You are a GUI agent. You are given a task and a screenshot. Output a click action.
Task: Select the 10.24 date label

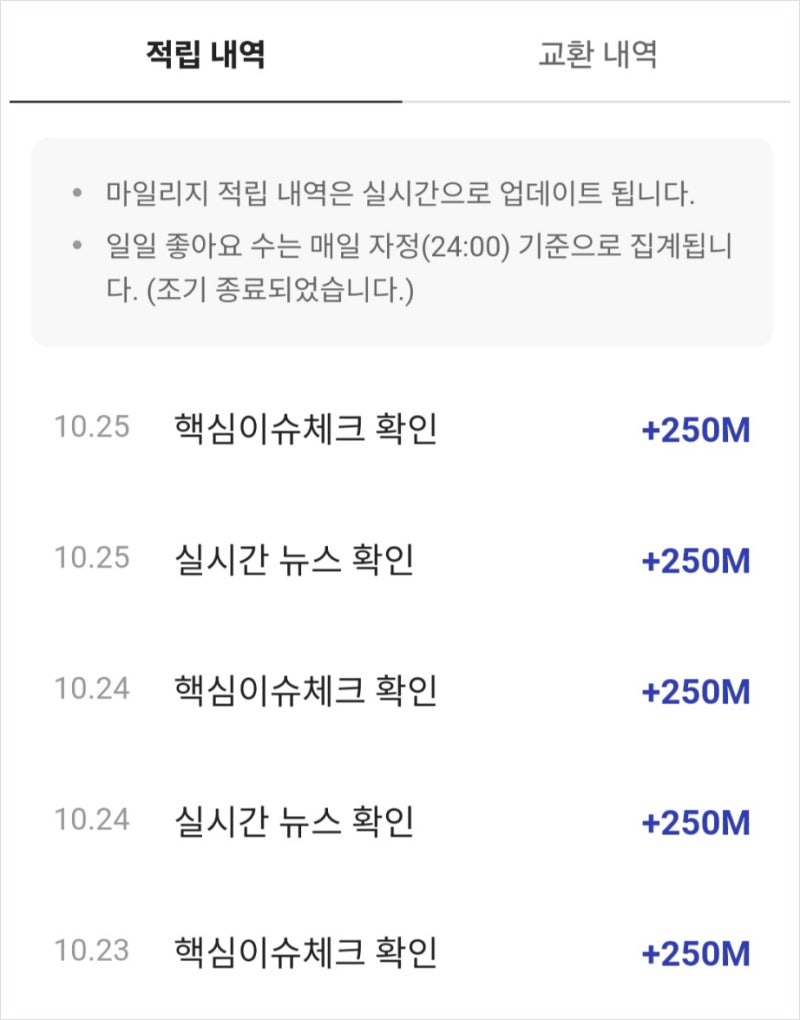click(x=91, y=689)
